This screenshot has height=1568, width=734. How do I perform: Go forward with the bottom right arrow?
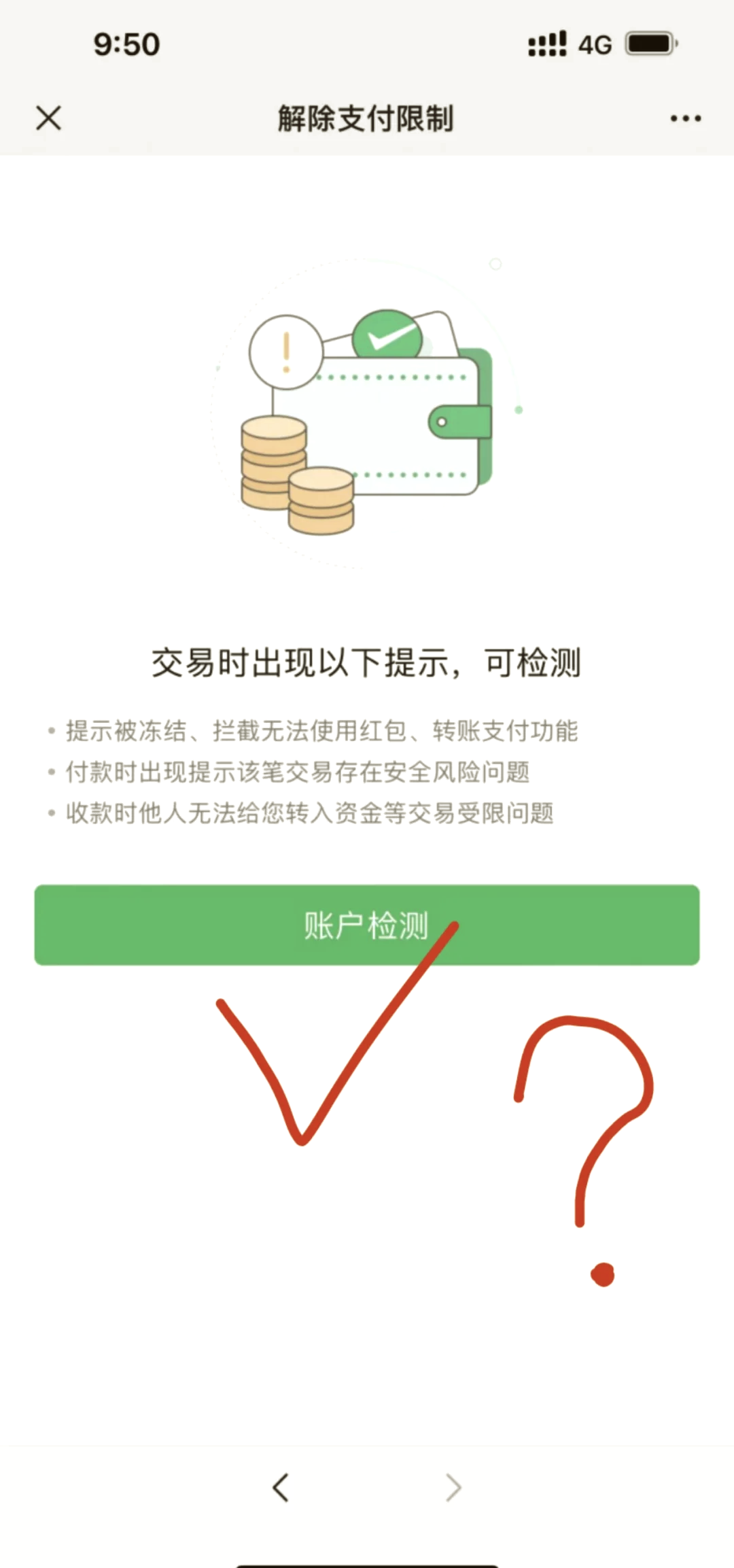pos(453,1487)
